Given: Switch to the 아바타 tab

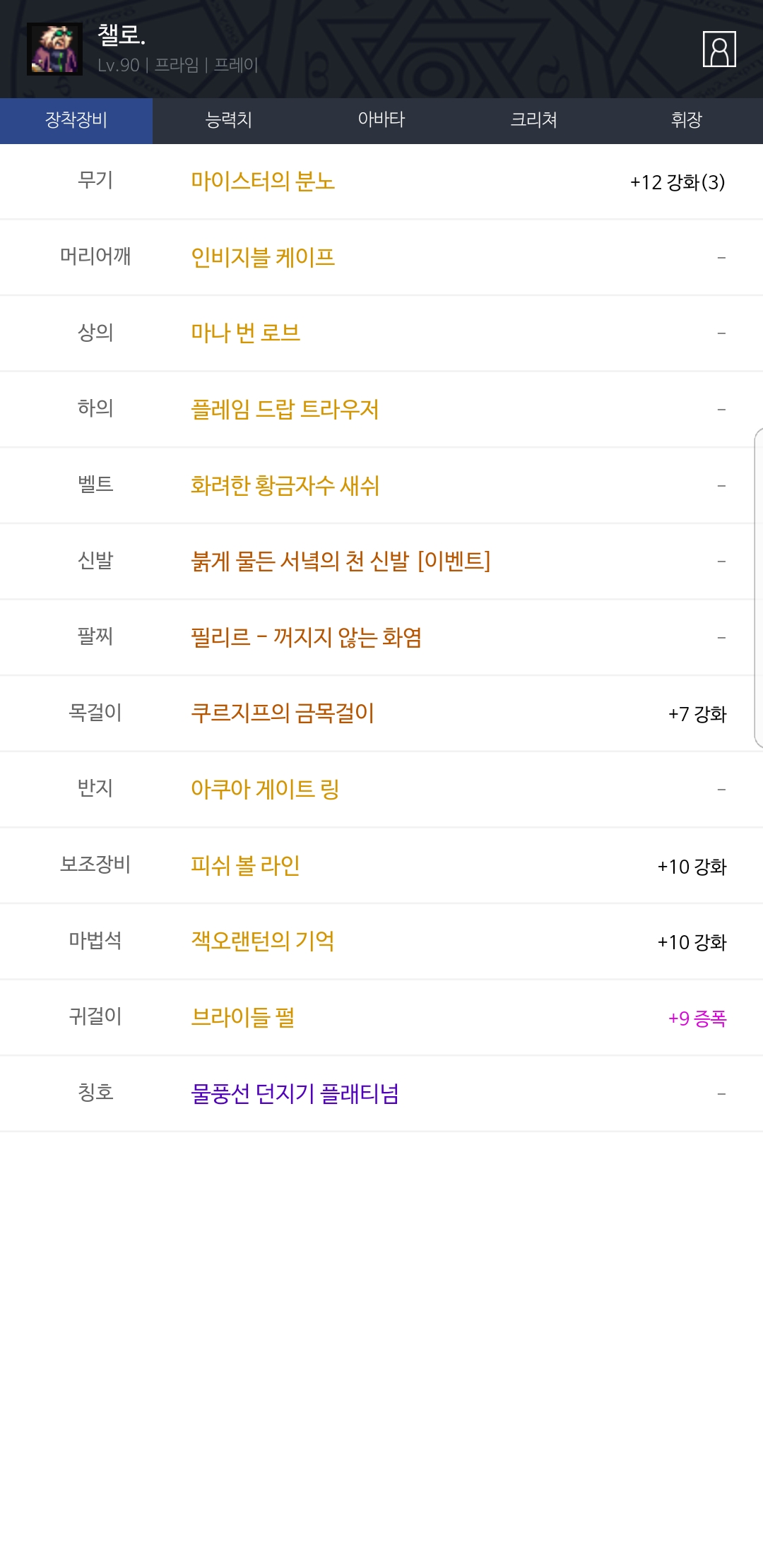Looking at the screenshot, I should pos(381,120).
